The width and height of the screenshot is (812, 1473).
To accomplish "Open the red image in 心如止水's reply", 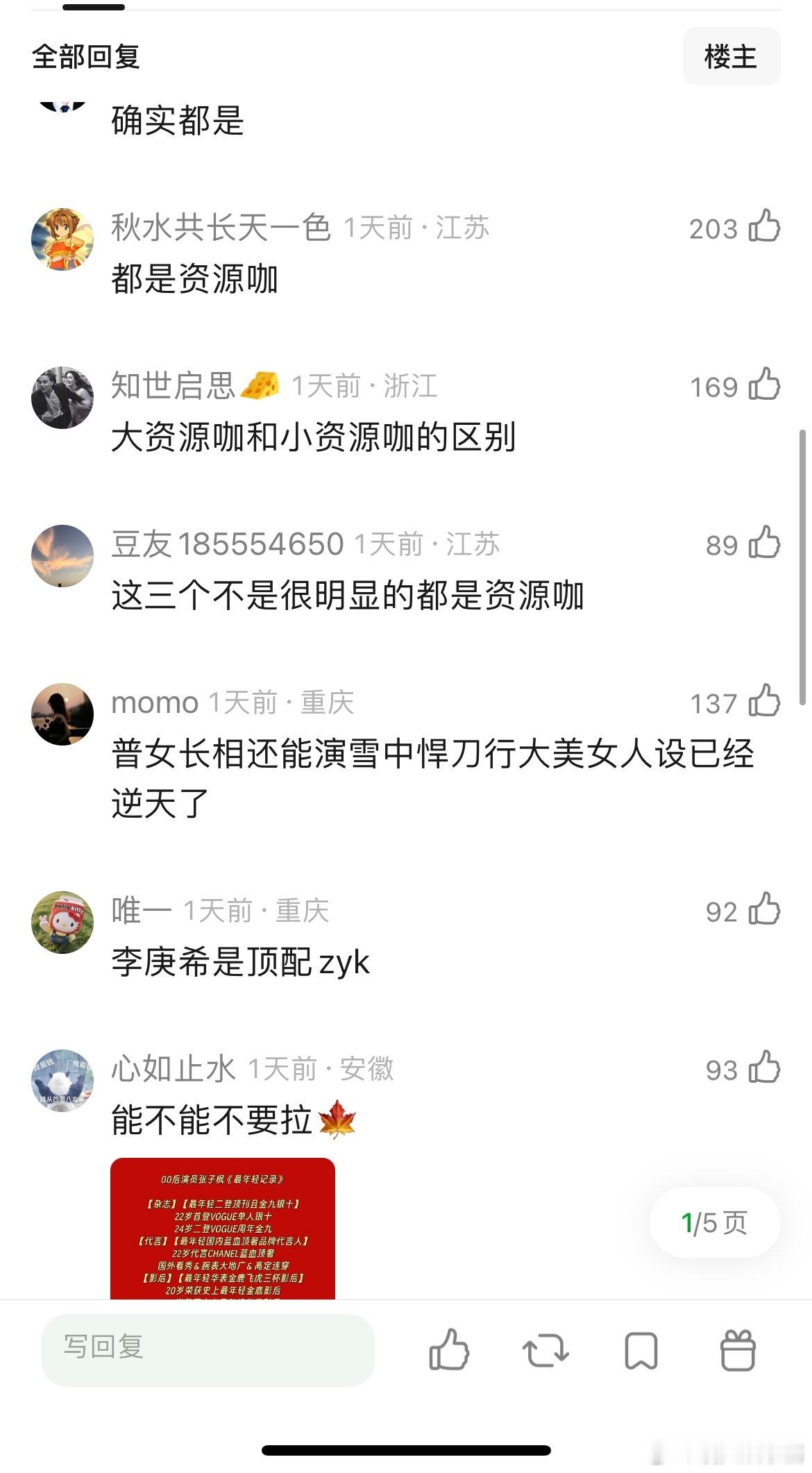I will [x=223, y=1227].
